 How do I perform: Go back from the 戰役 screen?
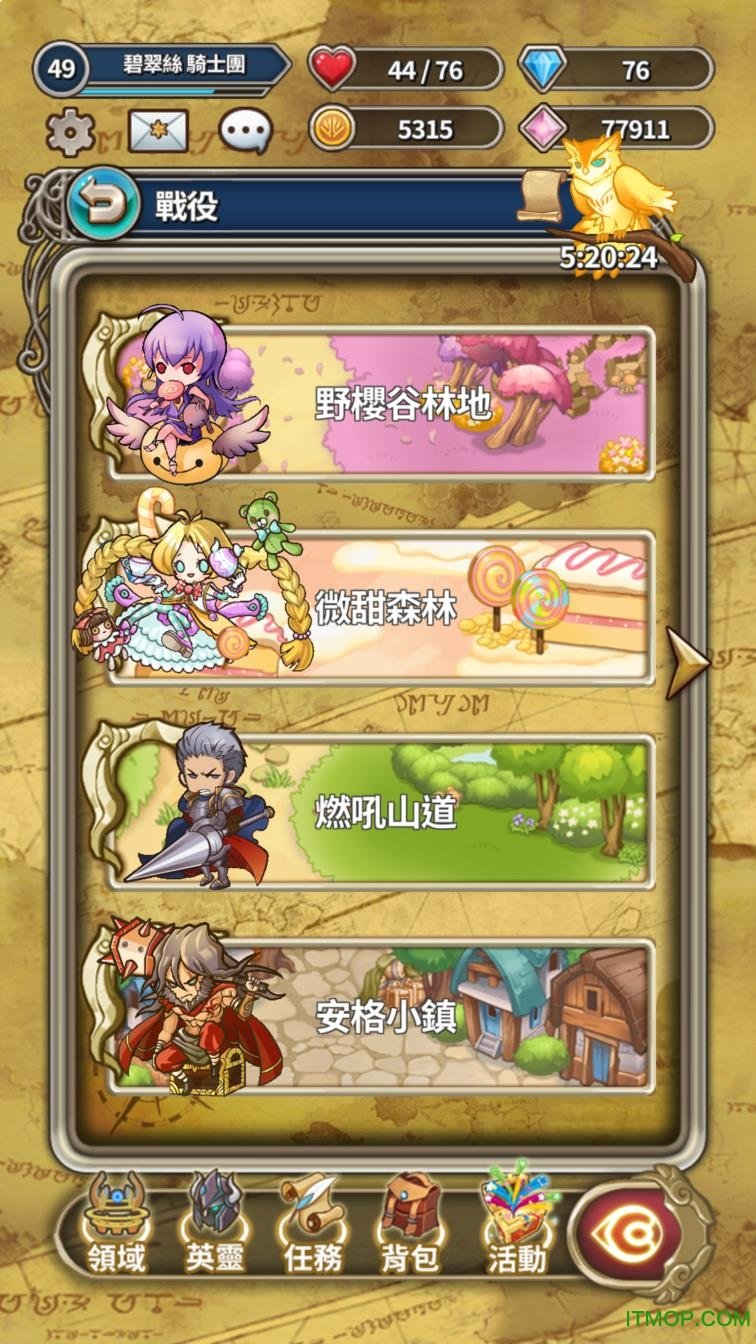tap(102, 204)
